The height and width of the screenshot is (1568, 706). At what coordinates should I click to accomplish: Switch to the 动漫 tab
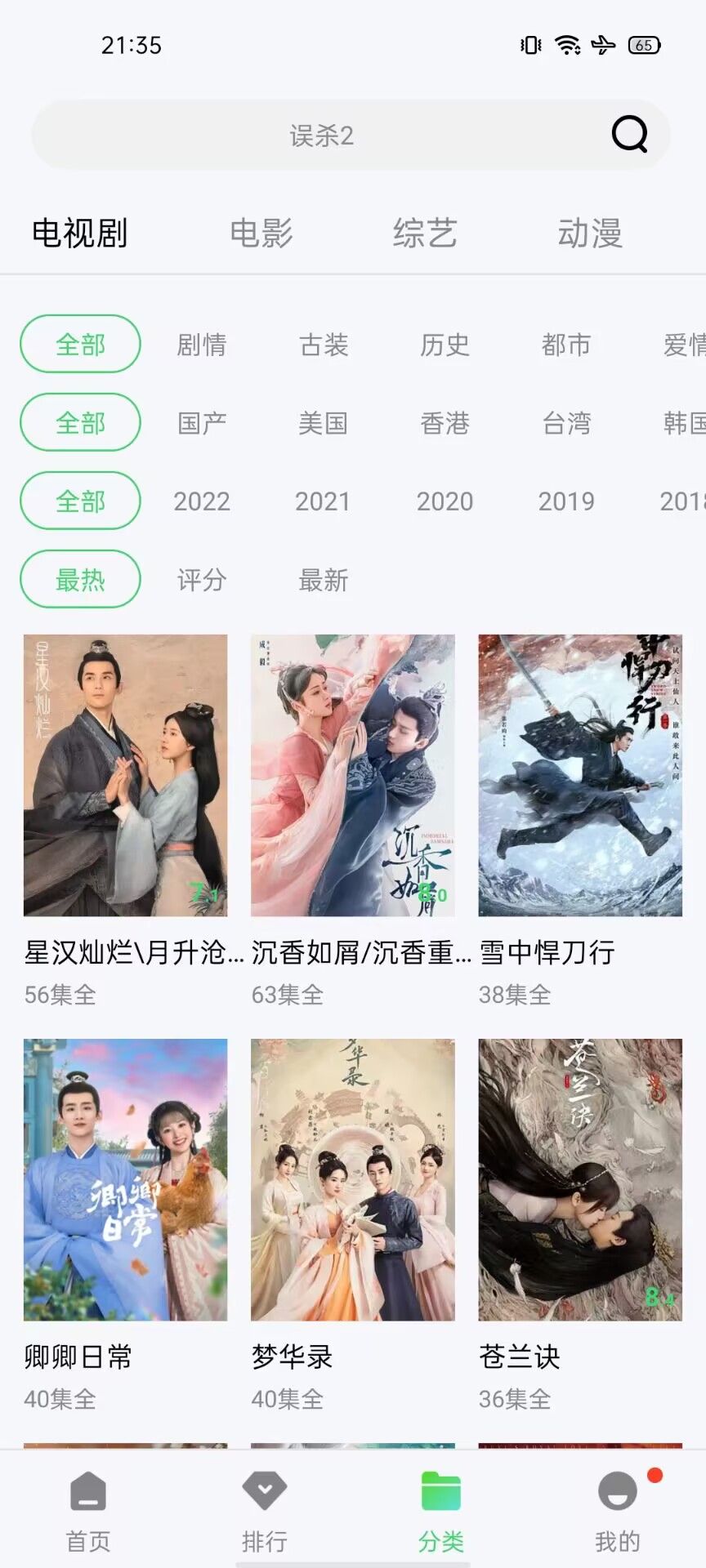(x=590, y=234)
